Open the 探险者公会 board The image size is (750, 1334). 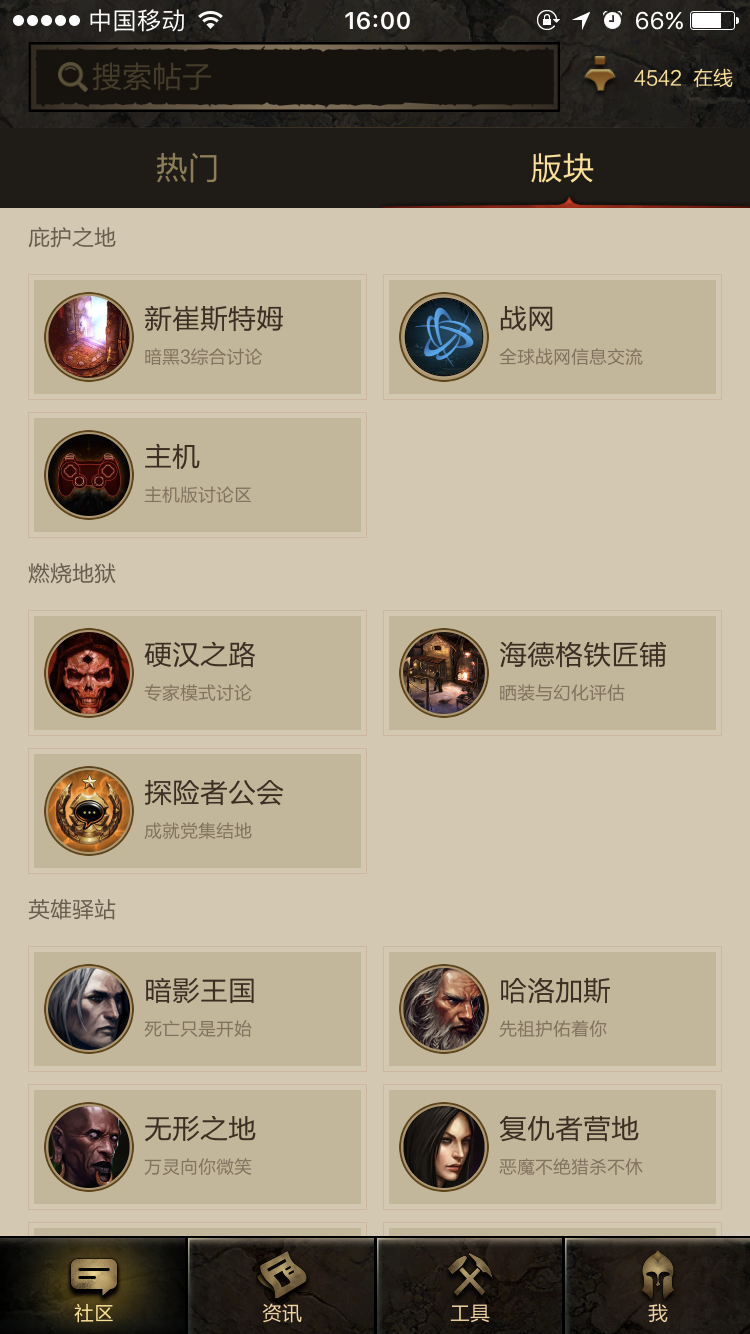(197, 811)
